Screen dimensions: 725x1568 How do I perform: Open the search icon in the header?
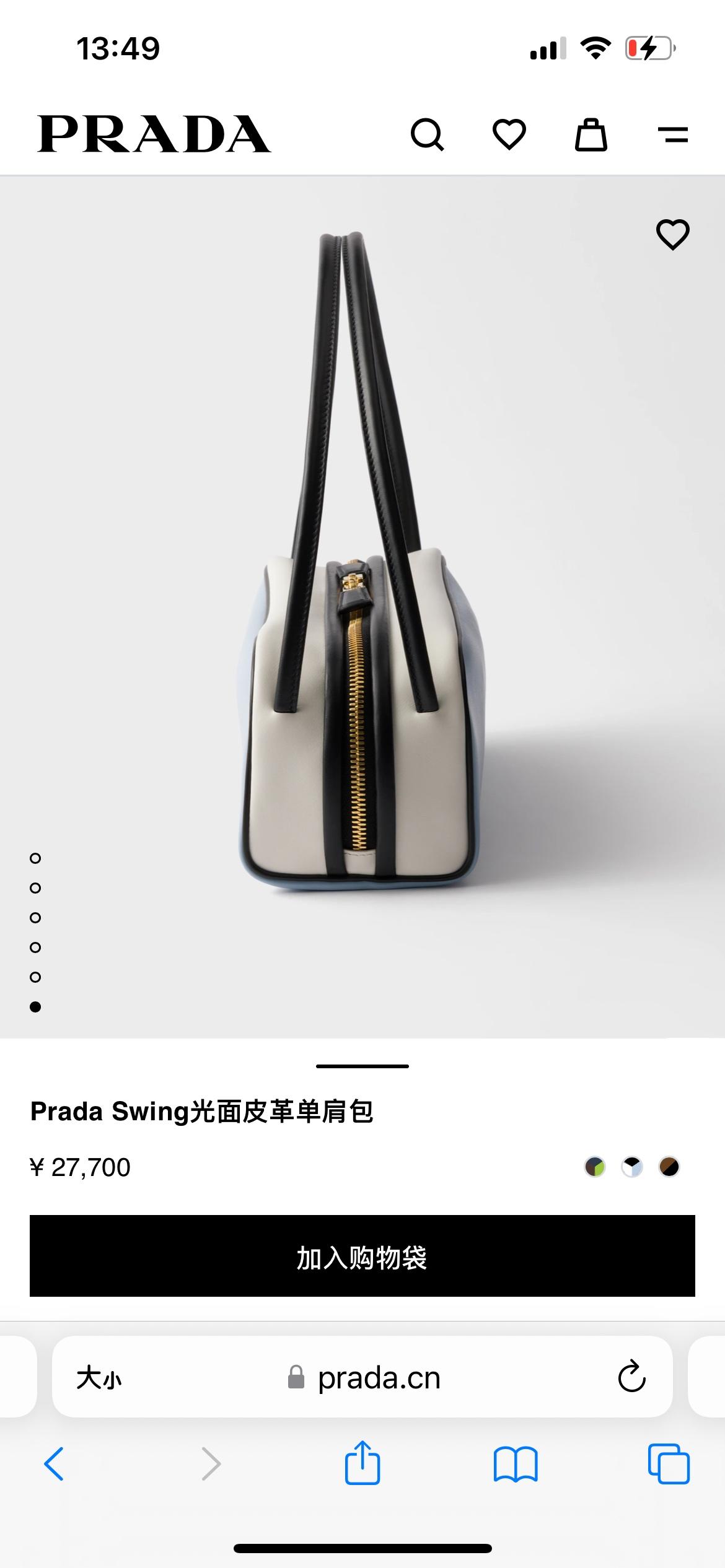pyautogui.click(x=427, y=134)
